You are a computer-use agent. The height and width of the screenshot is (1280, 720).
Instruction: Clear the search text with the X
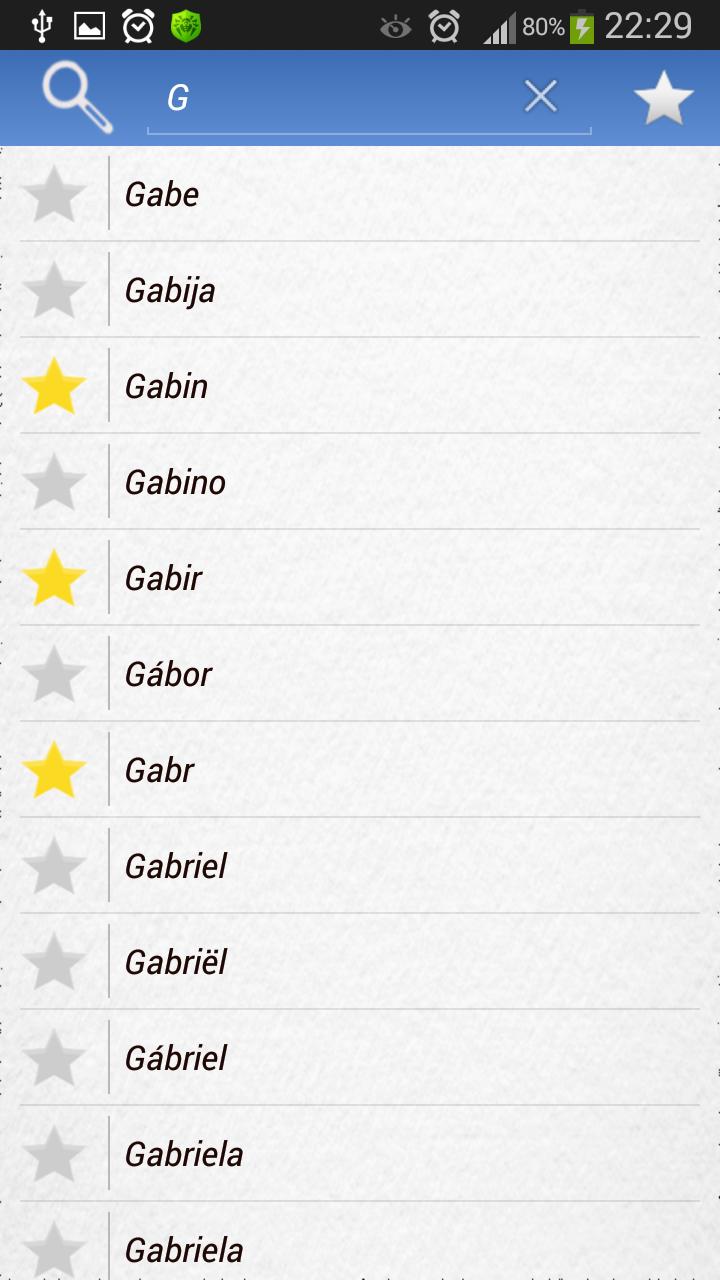coord(540,97)
